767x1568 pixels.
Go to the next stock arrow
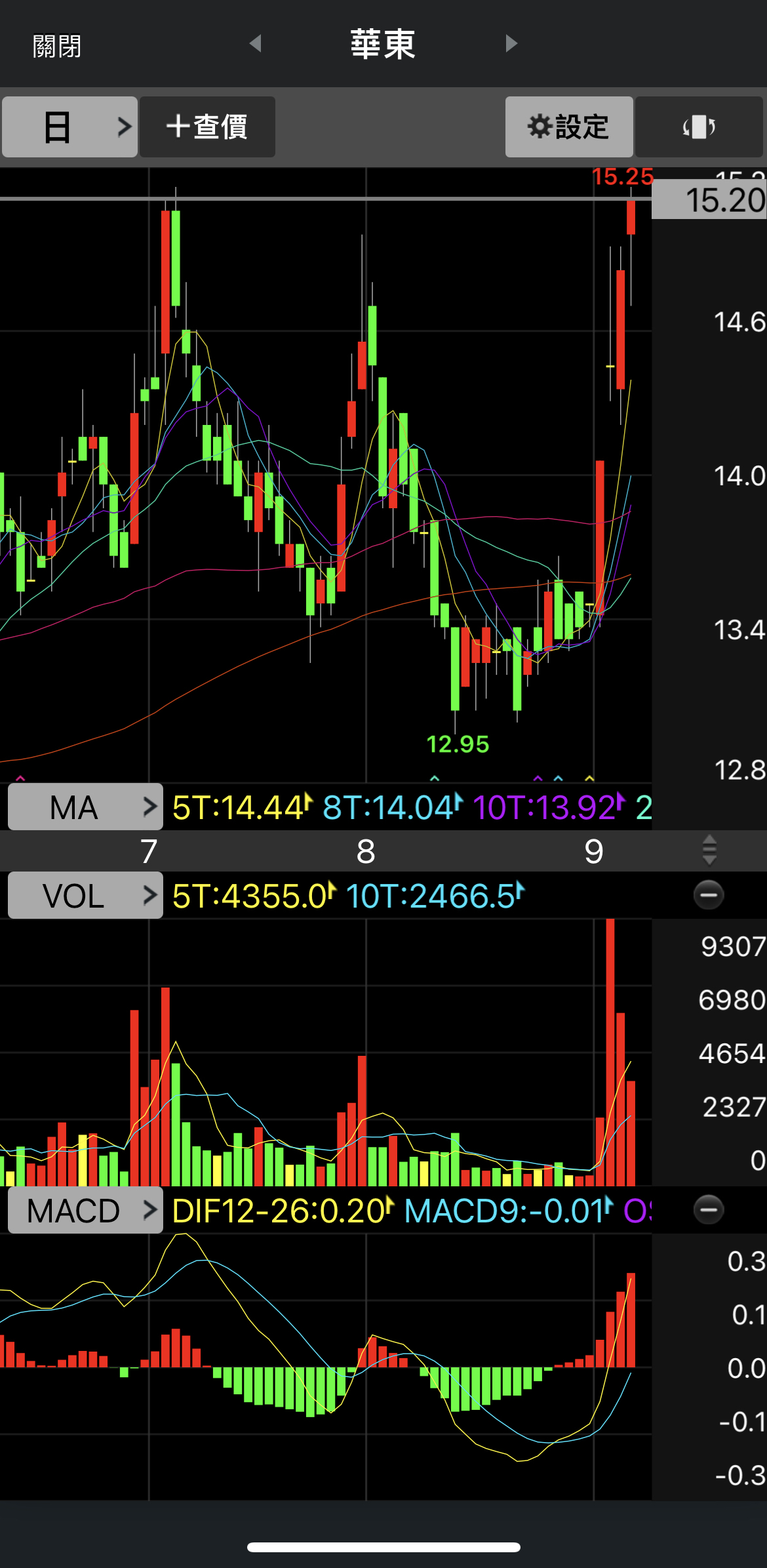(x=511, y=44)
